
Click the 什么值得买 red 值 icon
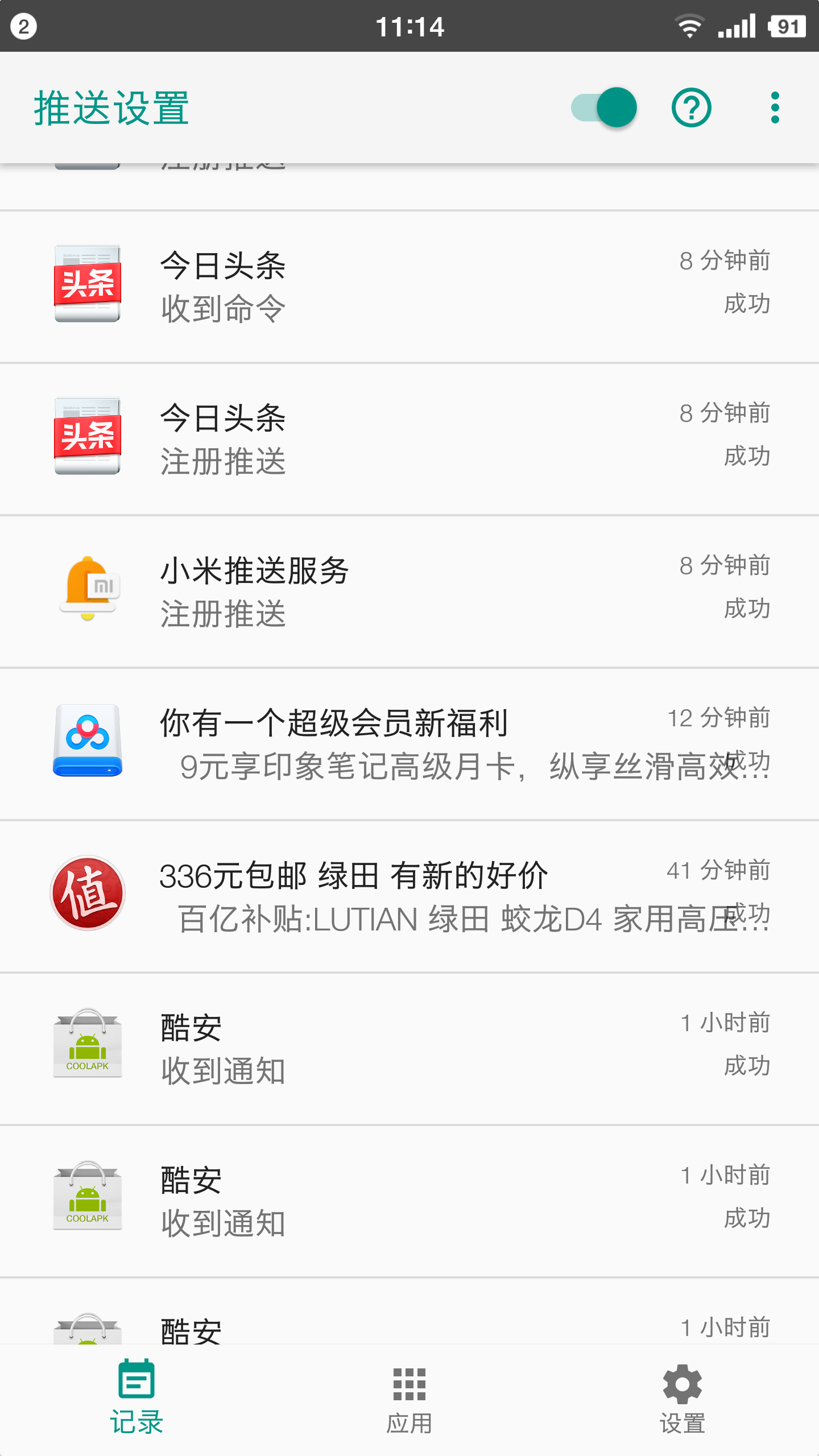click(88, 894)
